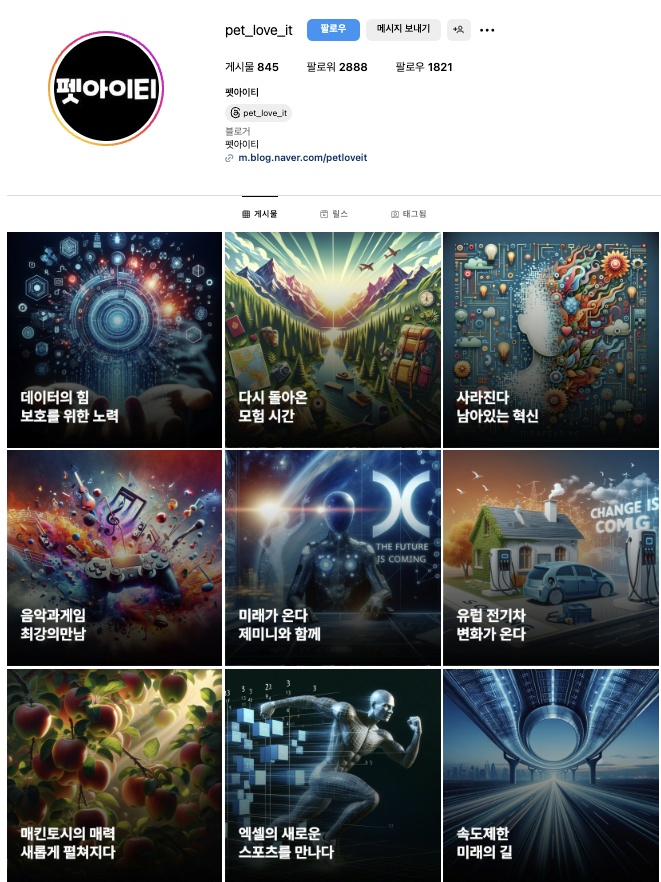View the 팔로우 1821 following list
This screenshot has width=661, height=882.
(x=424, y=67)
